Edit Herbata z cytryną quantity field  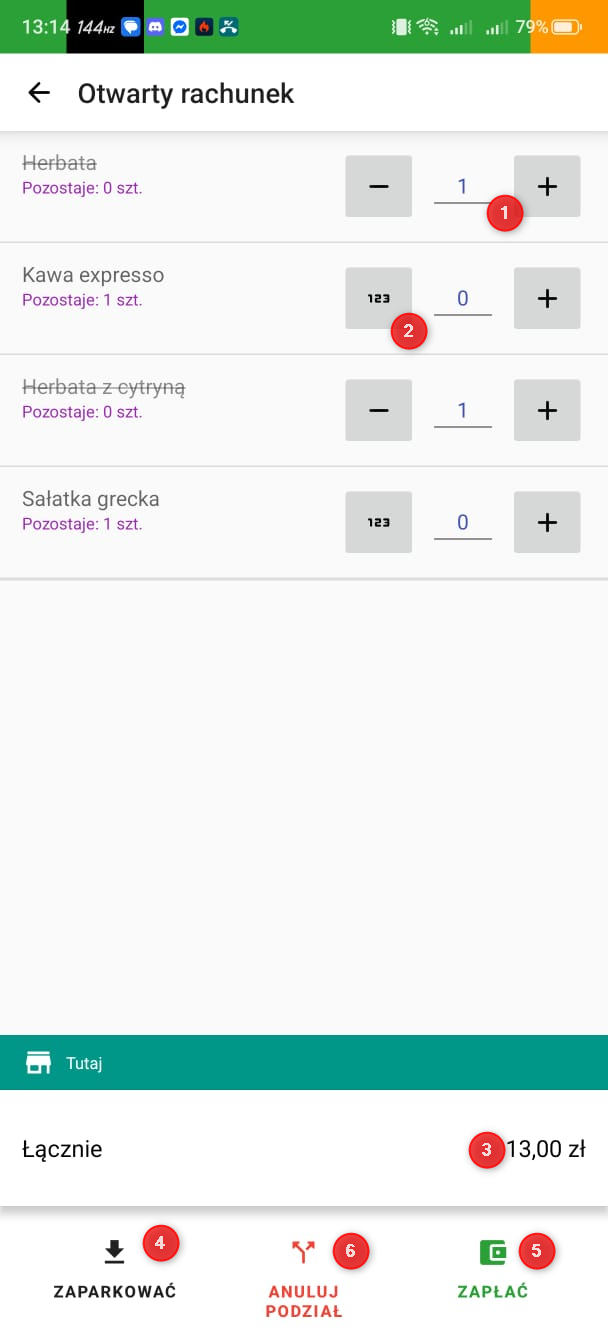pos(462,410)
